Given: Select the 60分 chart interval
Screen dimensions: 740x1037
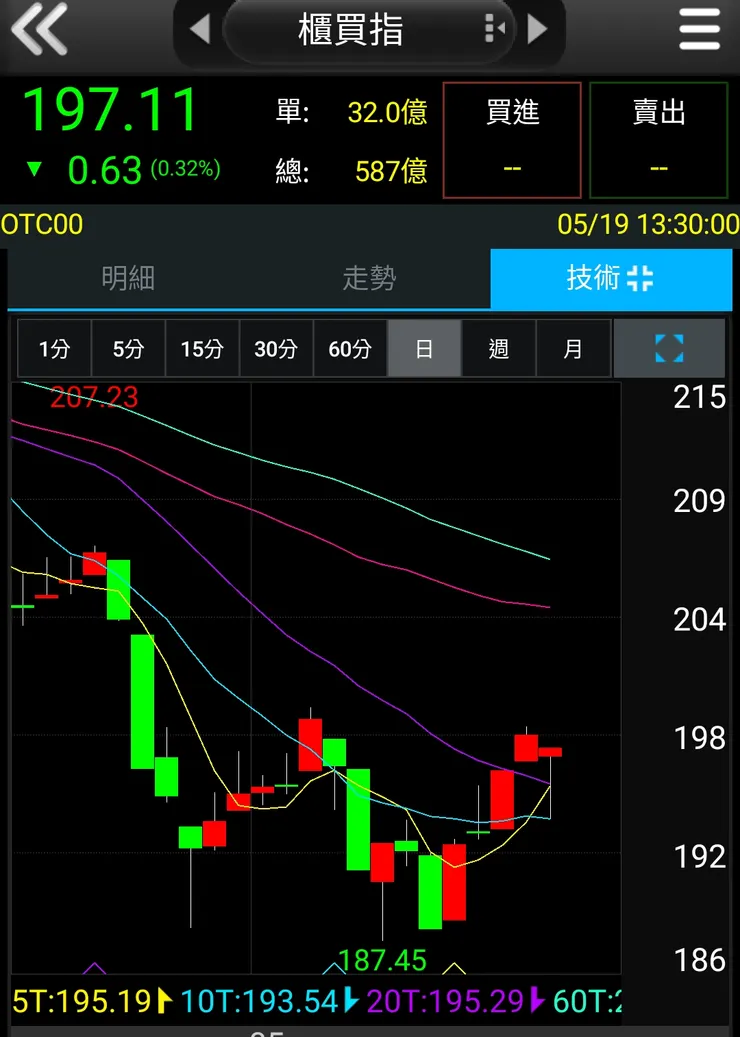Looking at the screenshot, I should click(x=350, y=349).
